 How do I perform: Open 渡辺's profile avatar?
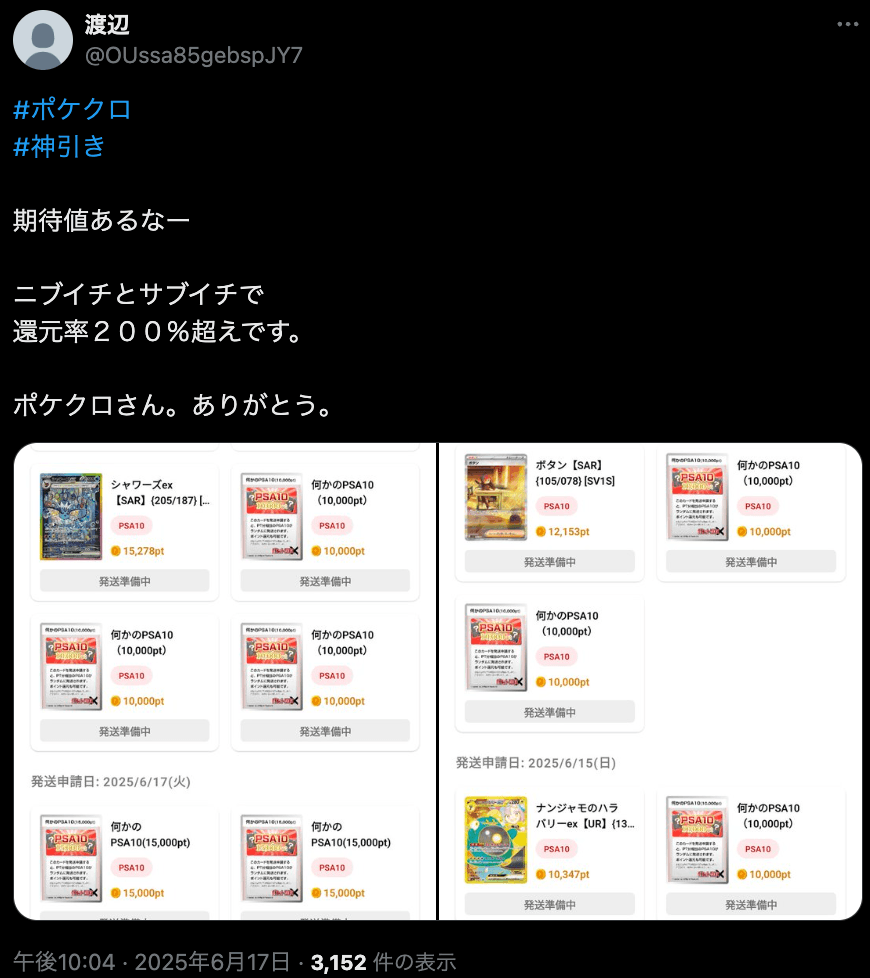(x=42, y=41)
